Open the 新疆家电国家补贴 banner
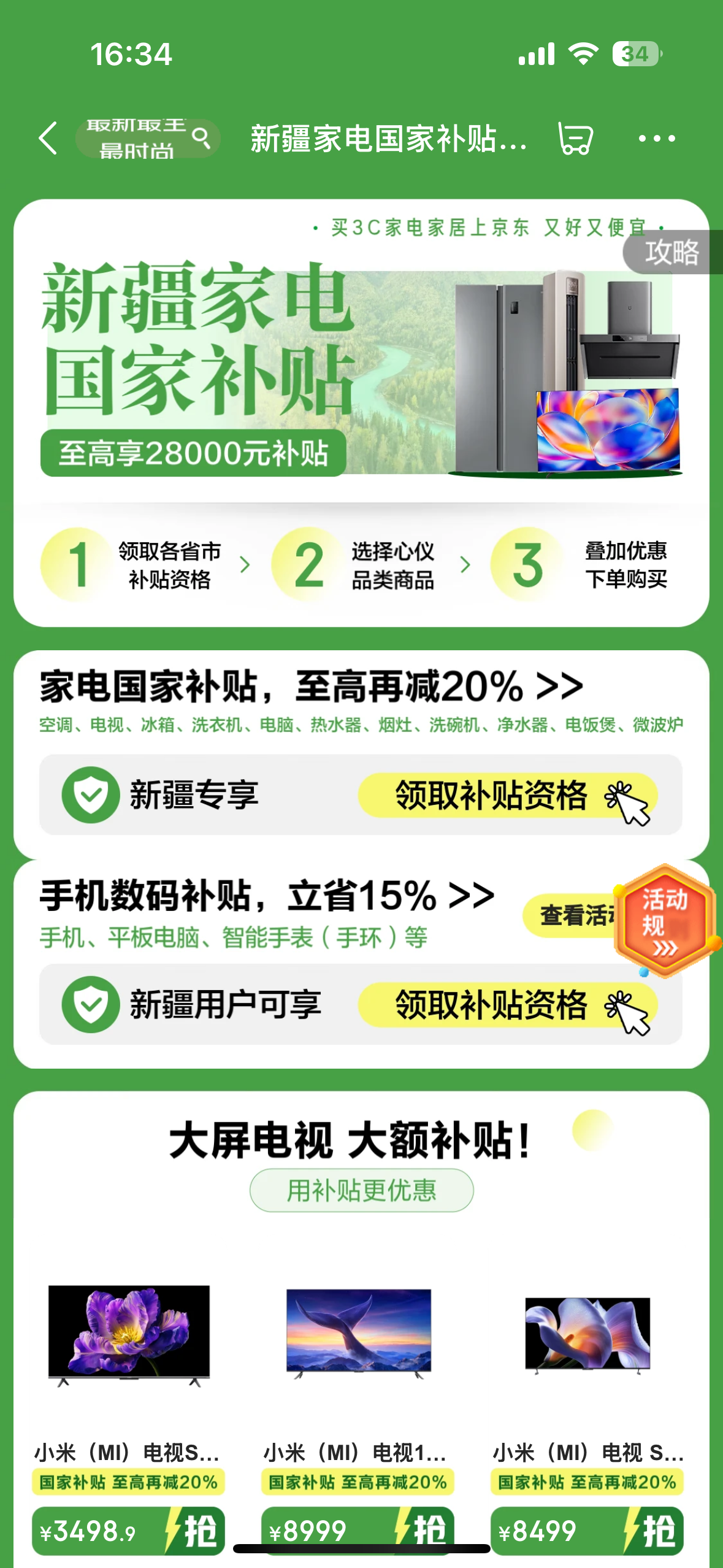The image size is (723, 1568). pyautogui.click(x=361, y=368)
